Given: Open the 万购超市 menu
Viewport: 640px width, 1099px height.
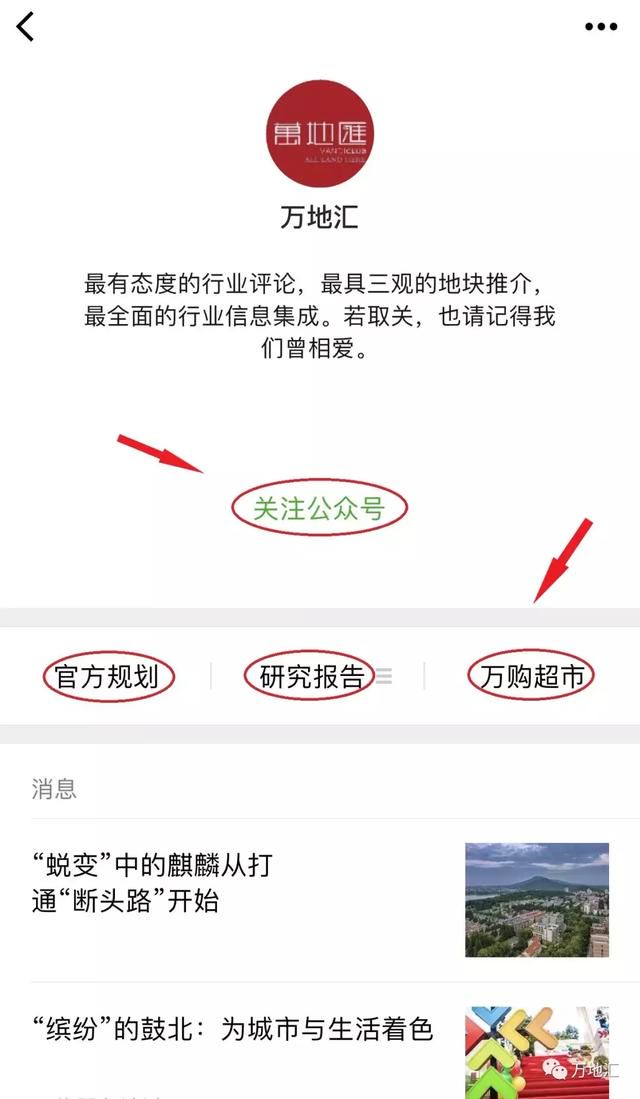Looking at the screenshot, I should click(x=532, y=677).
